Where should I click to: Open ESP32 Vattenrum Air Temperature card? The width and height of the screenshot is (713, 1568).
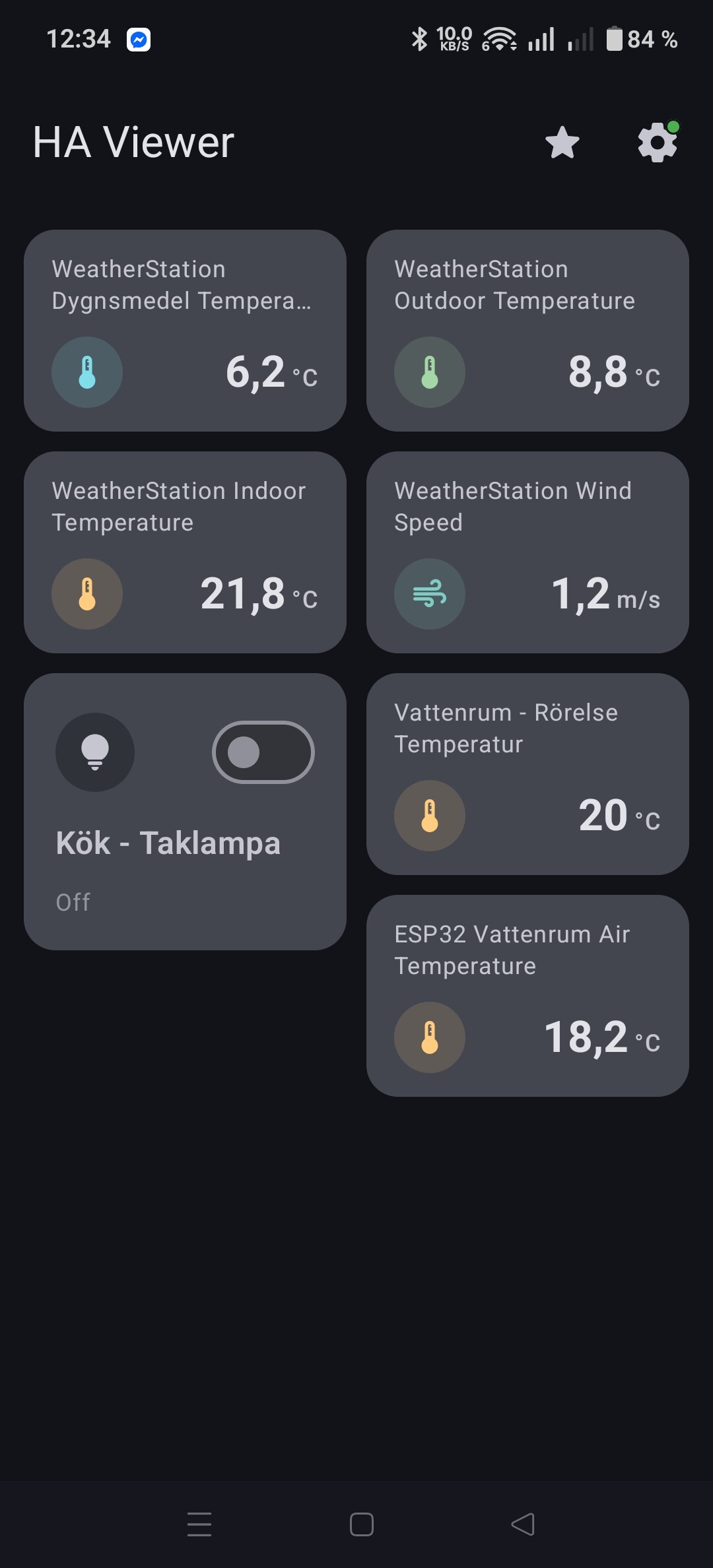(527, 996)
